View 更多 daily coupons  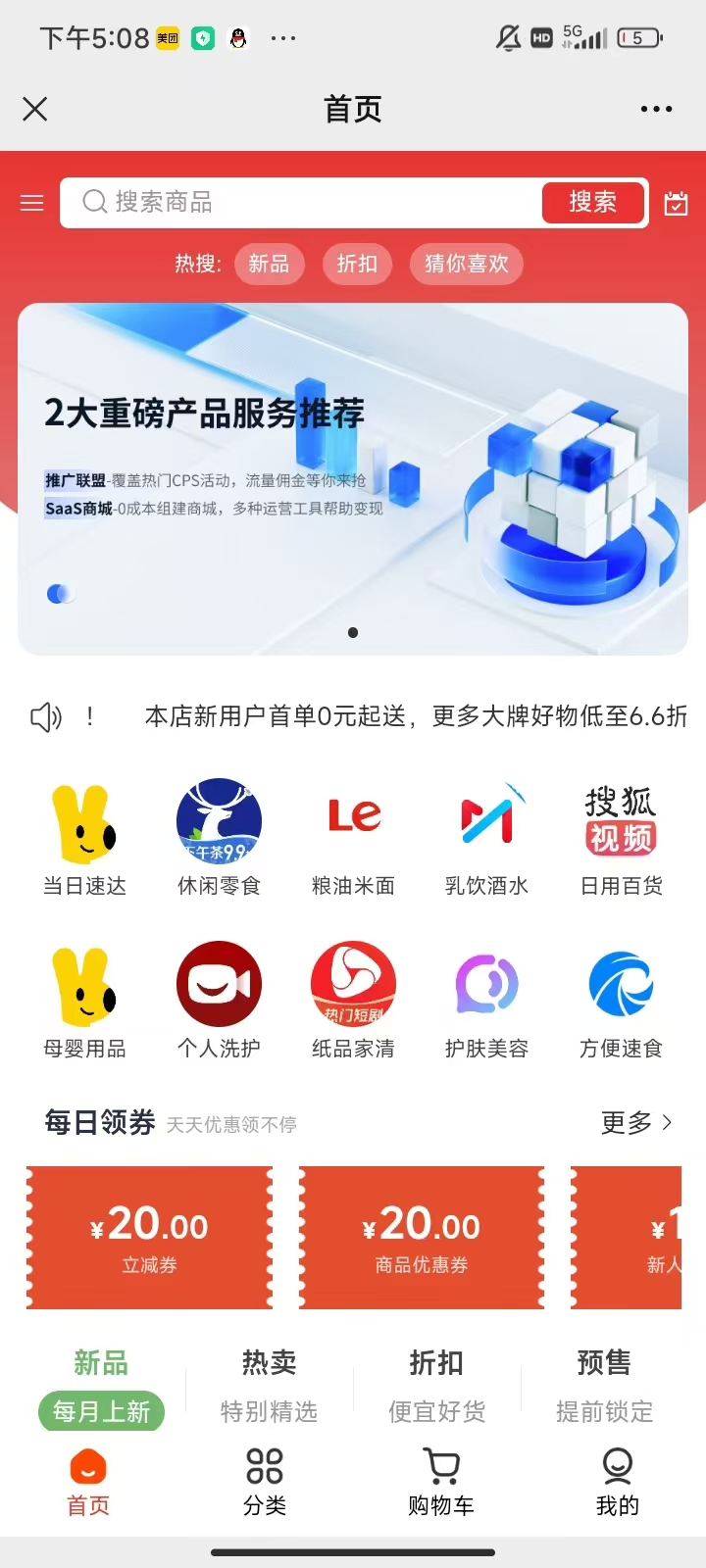(636, 1123)
